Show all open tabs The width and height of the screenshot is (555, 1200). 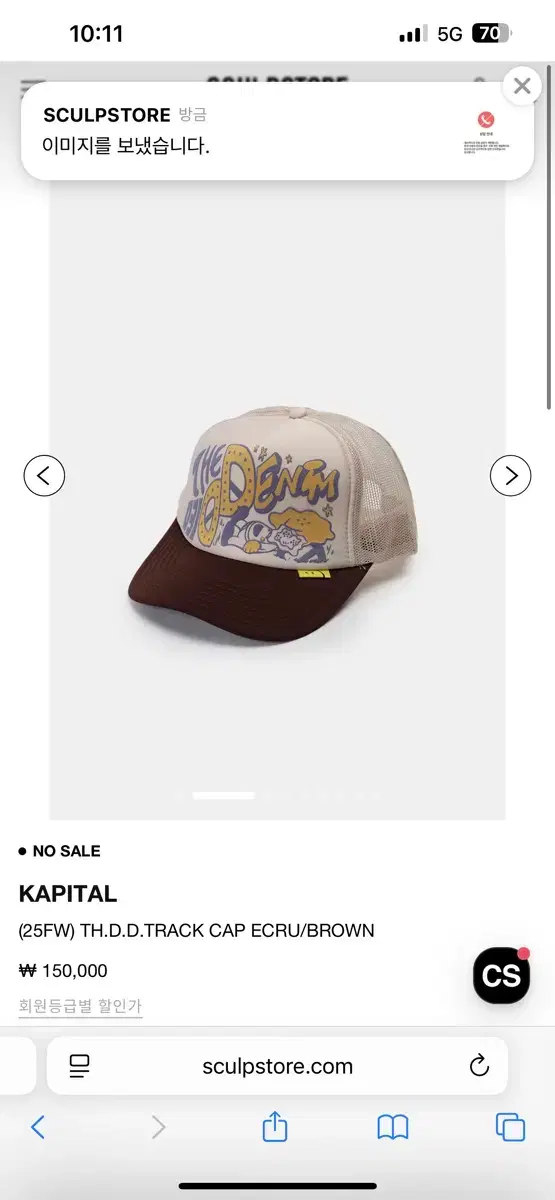[510, 1128]
